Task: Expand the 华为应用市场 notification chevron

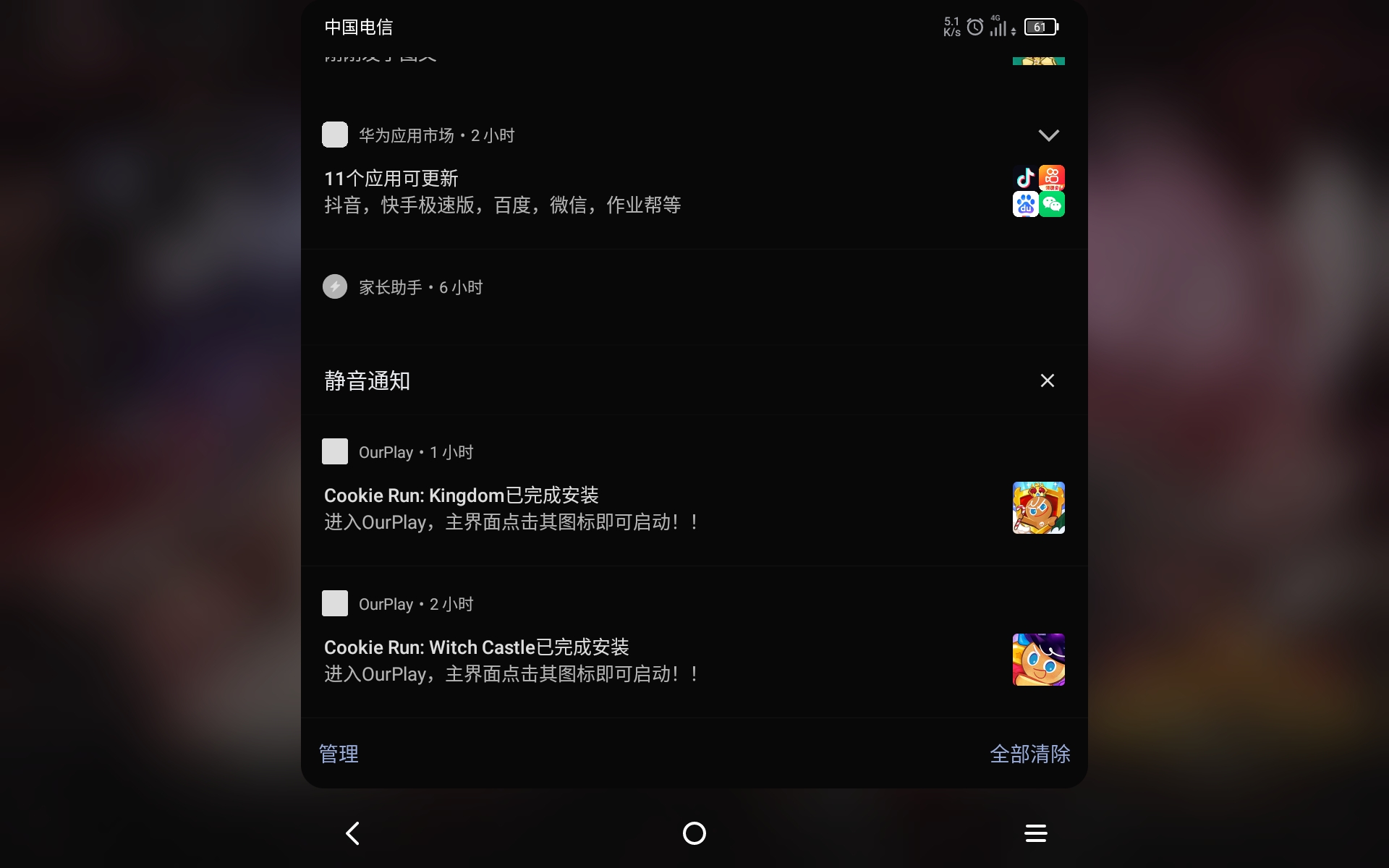Action: pos(1048,135)
